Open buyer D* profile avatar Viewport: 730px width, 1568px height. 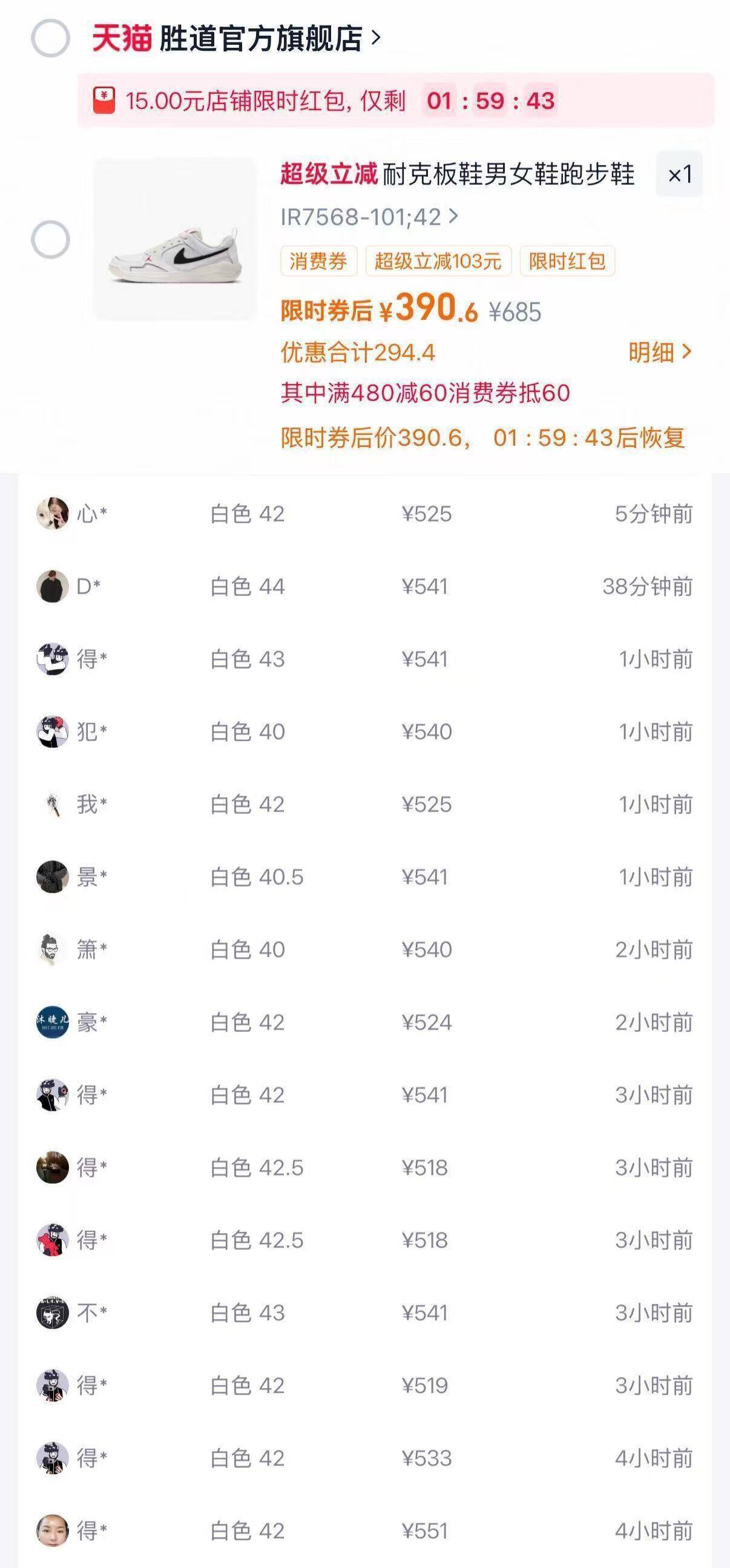coord(53,586)
